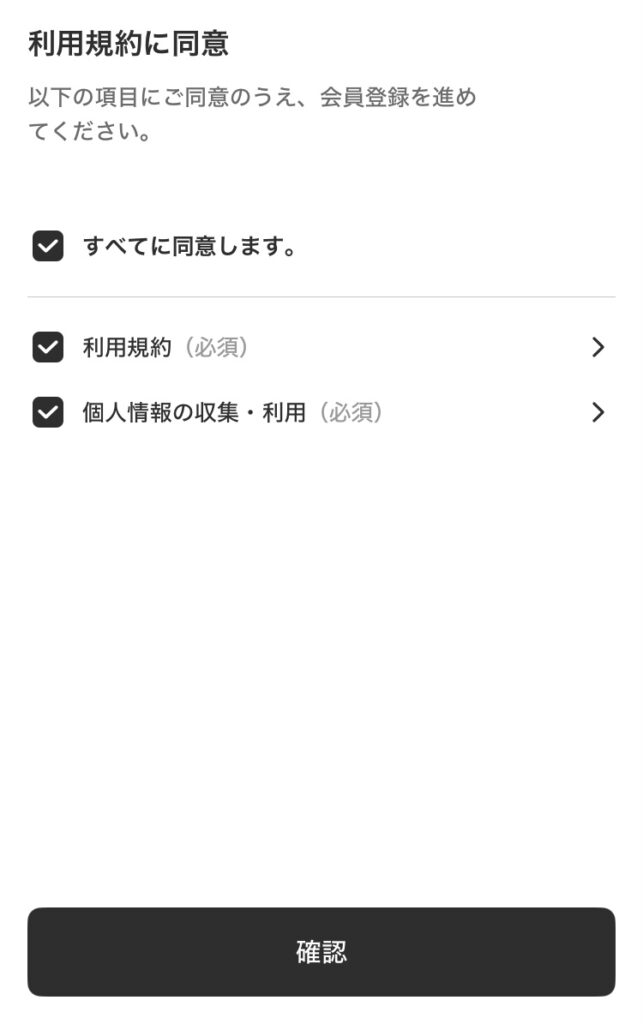Uncheck the 利用規約 (必須) checkbox
The width and height of the screenshot is (643, 1024).
48,347
